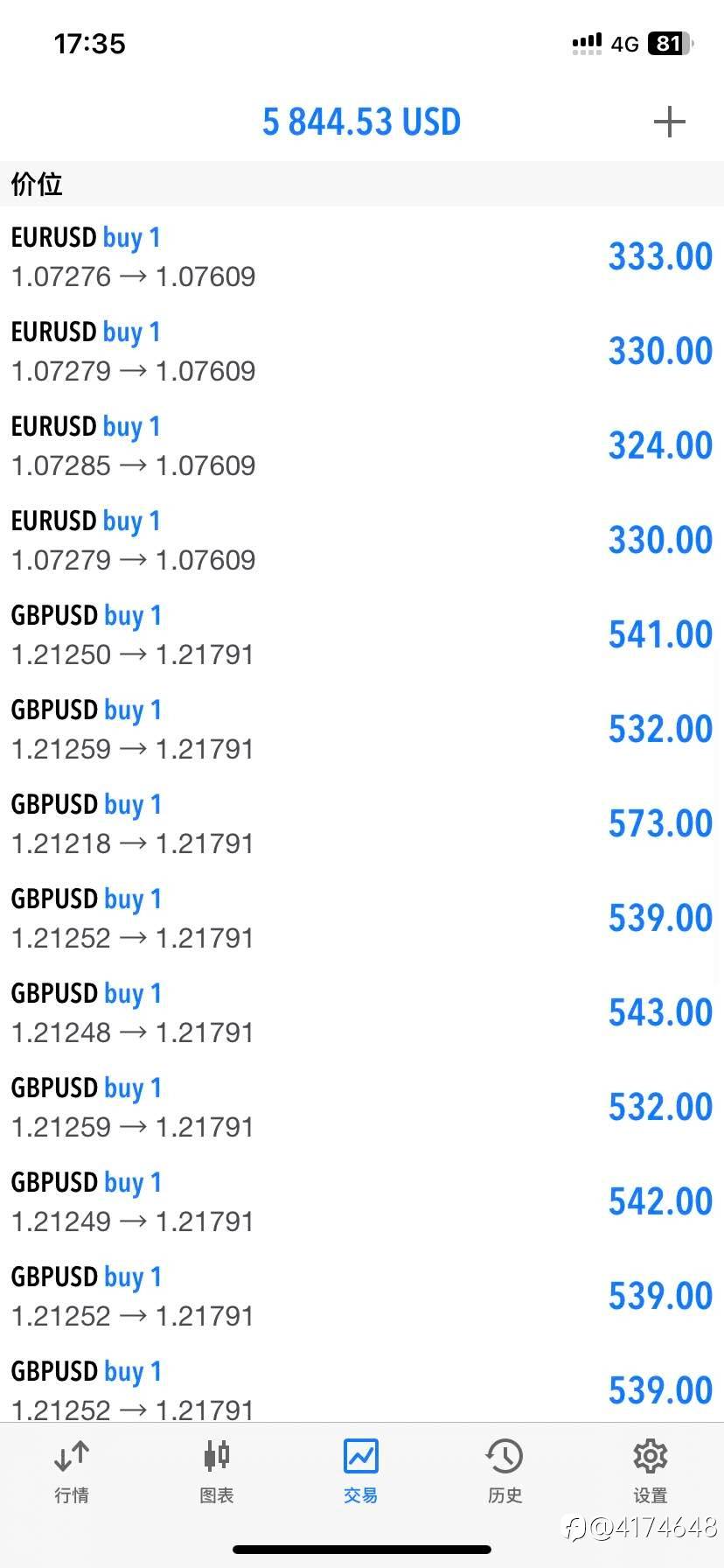Open GBPUSD position with 542.00 profit
Viewport: 724px width, 1568px height.
(x=362, y=1200)
